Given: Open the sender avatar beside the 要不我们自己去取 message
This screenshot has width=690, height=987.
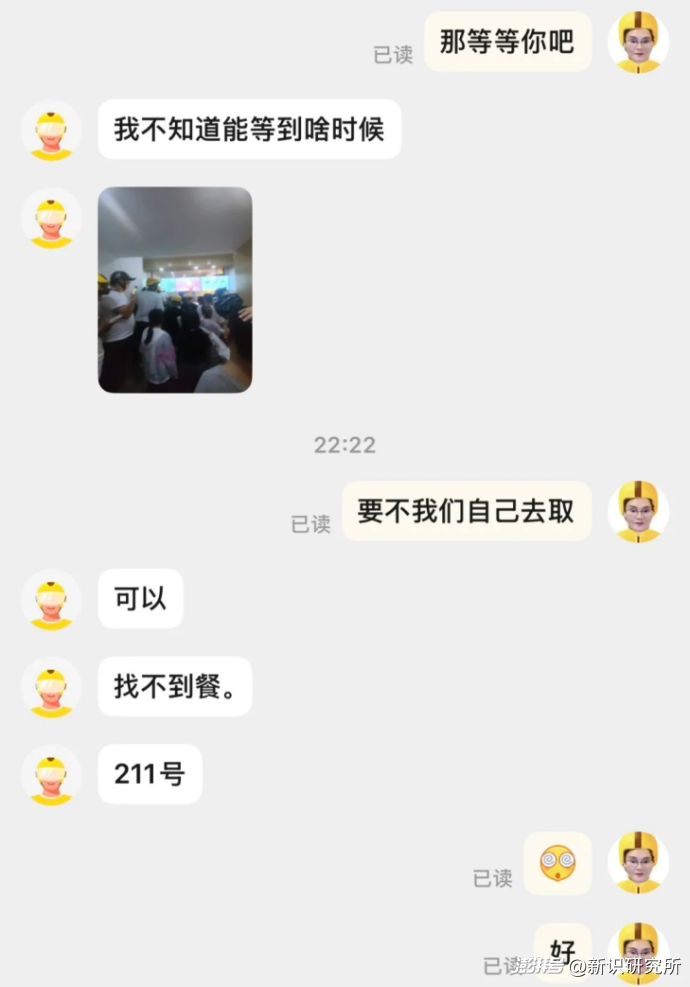Looking at the screenshot, I should point(638,511).
